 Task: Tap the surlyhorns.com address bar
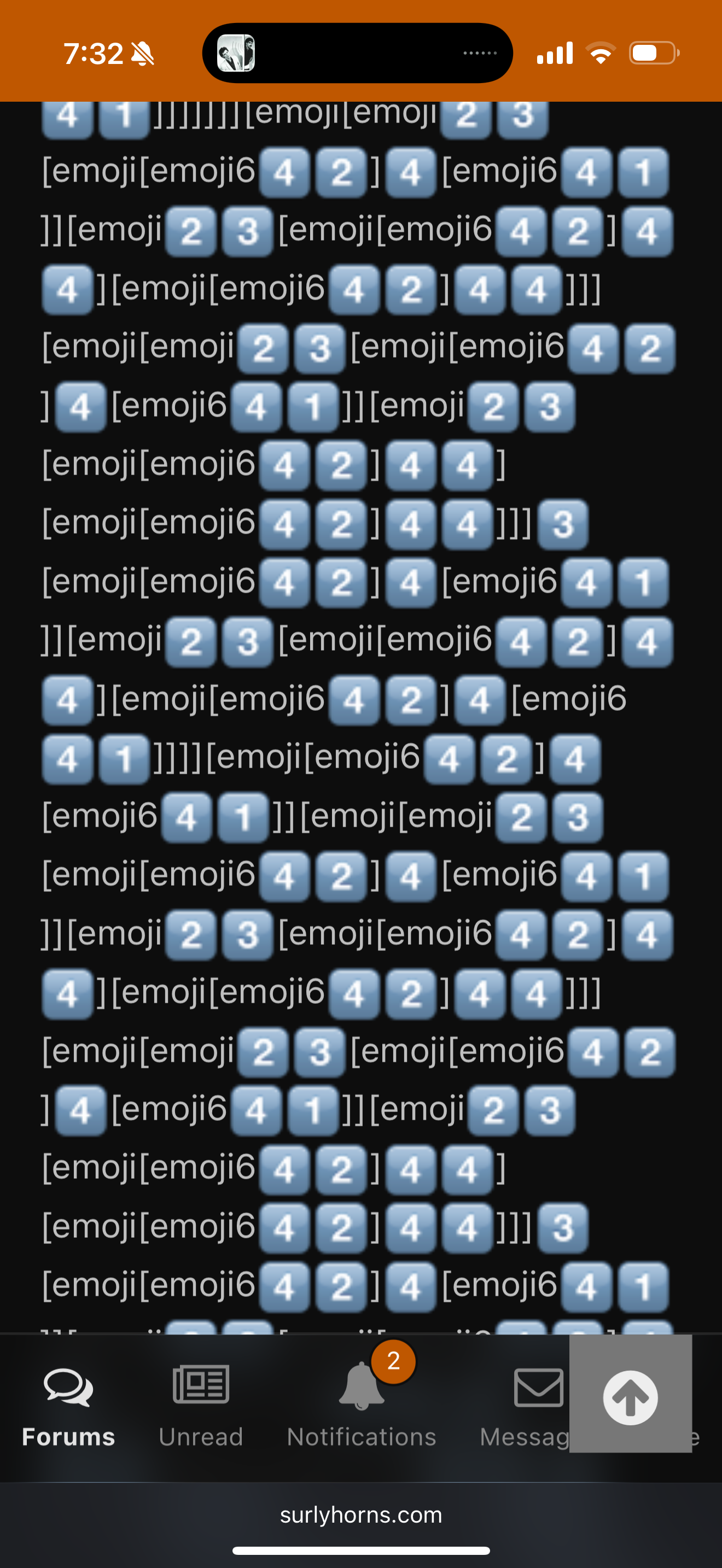click(x=361, y=1514)
